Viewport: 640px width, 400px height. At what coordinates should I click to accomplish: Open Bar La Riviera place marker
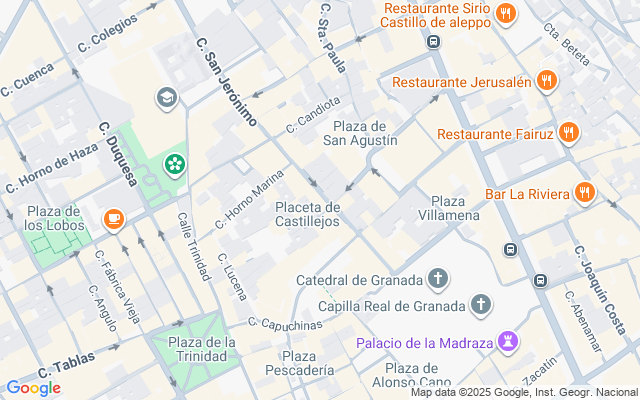[x=584, y=193]
